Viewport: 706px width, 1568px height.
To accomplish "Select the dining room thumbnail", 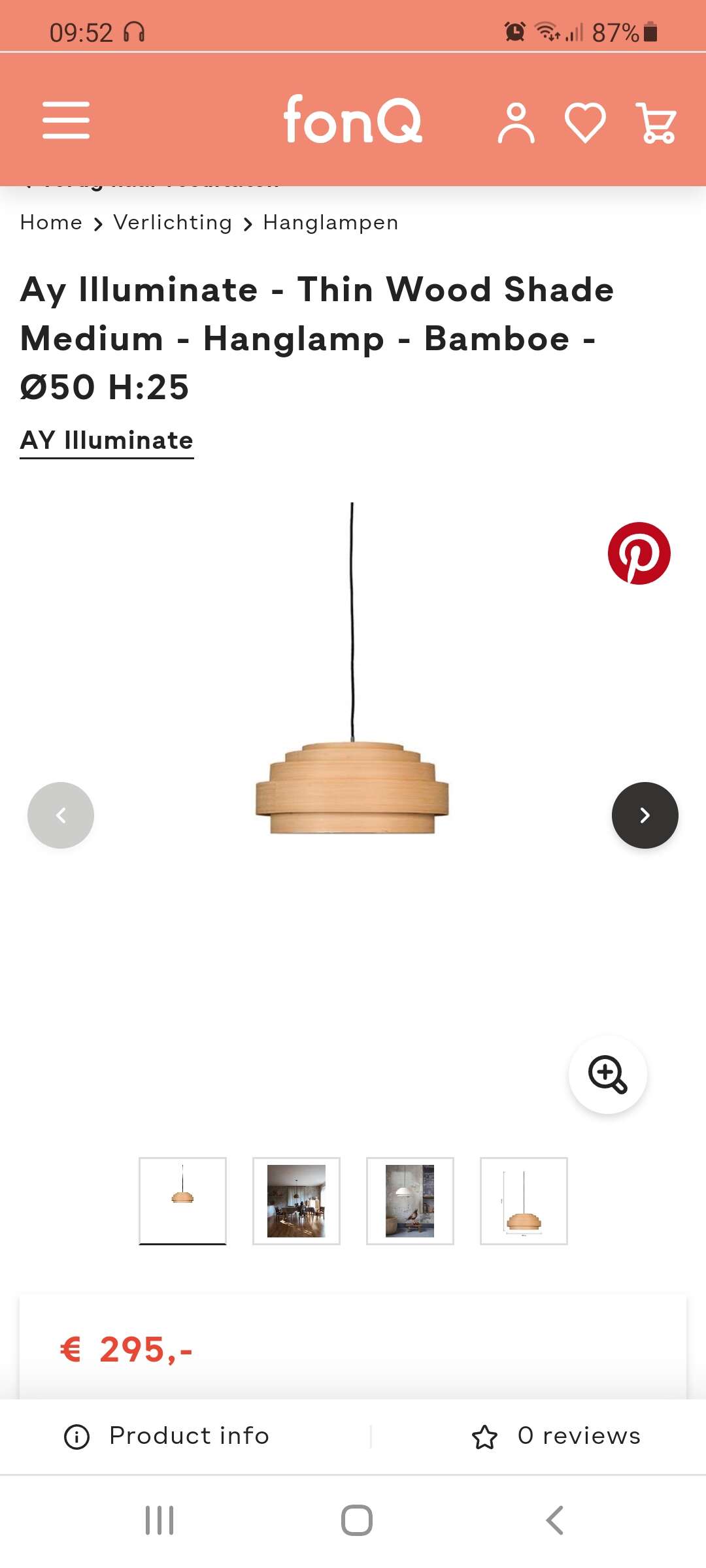I will point(296,1201).
